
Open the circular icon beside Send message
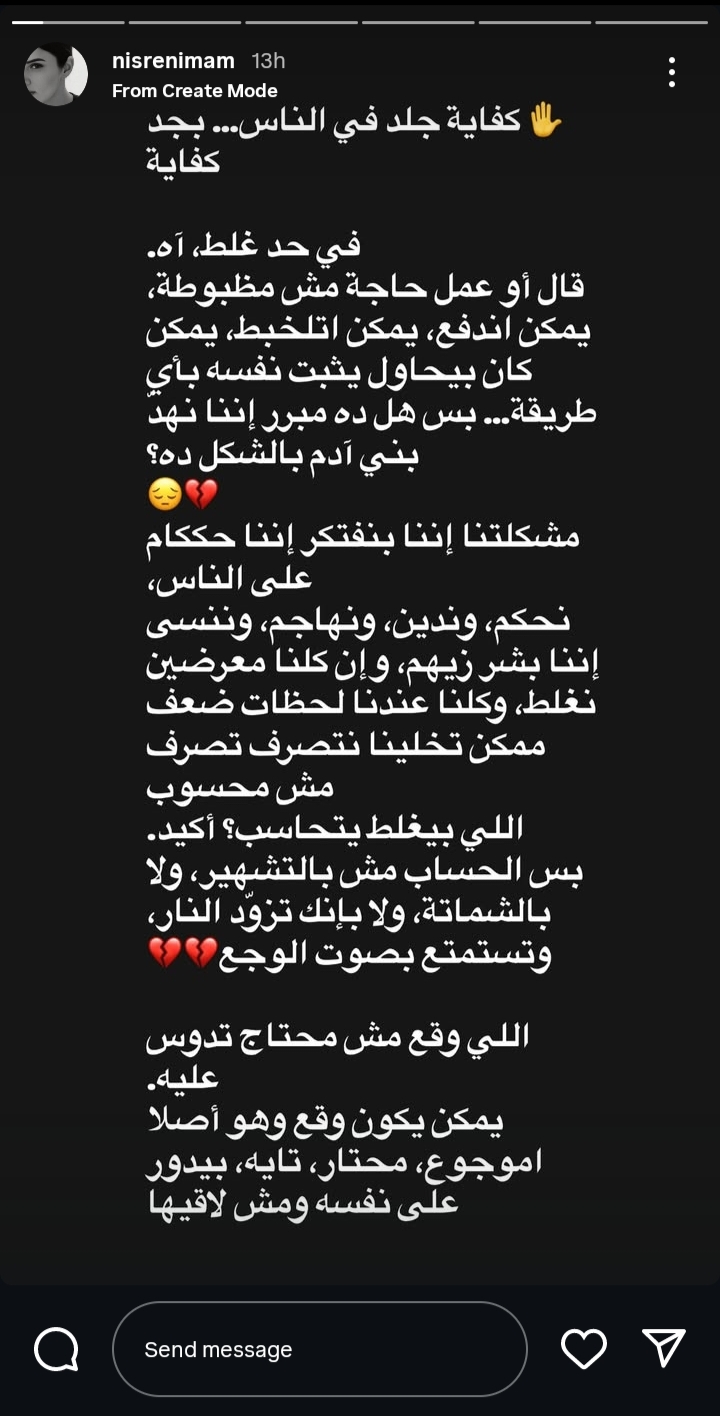pos(56,1349)
